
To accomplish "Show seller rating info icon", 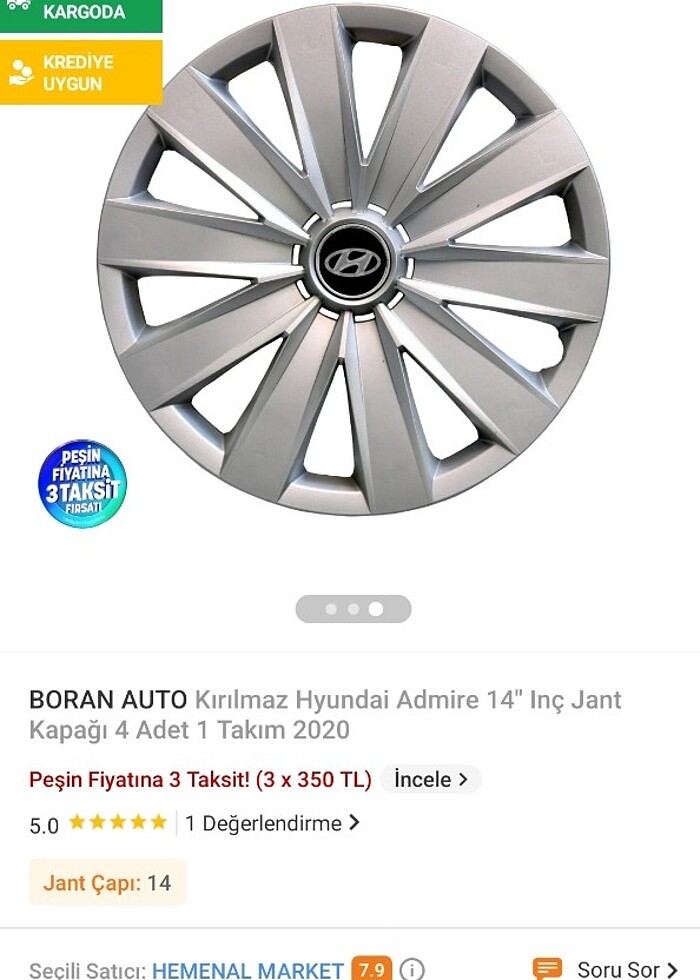I will pos(412,969).
